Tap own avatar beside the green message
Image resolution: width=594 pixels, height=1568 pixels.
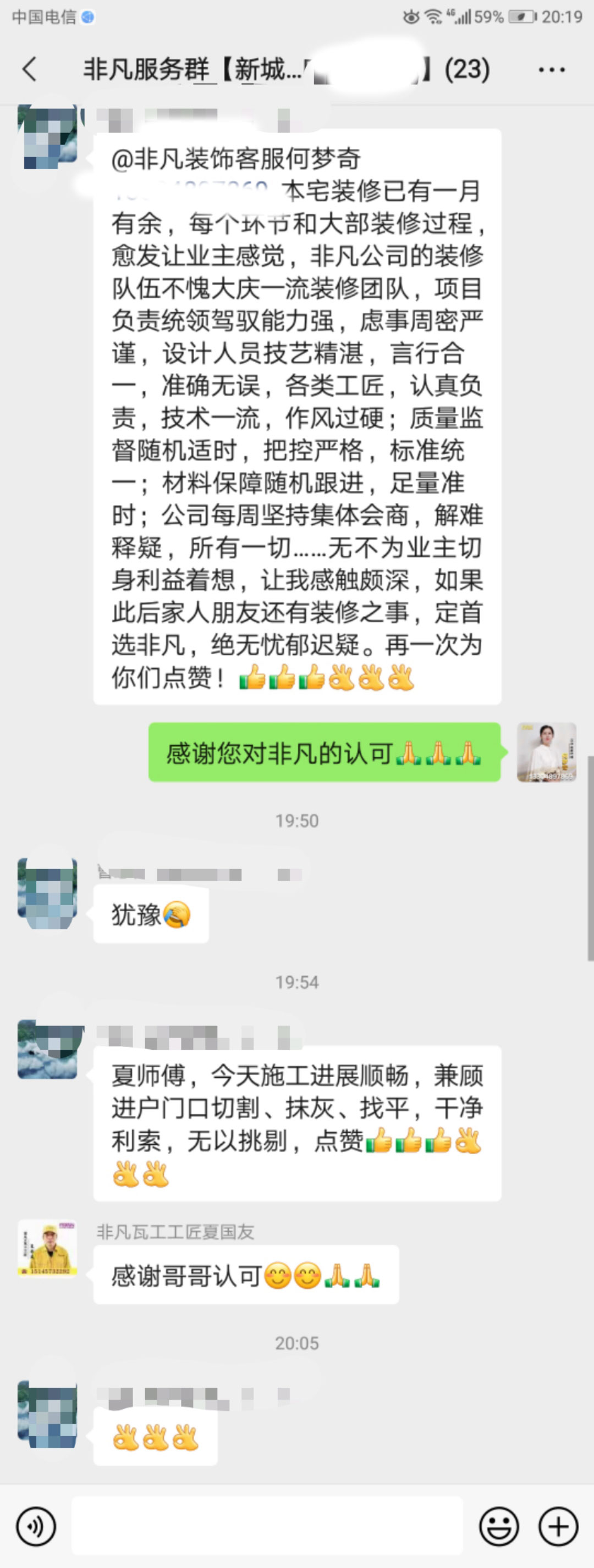(547, 752)
